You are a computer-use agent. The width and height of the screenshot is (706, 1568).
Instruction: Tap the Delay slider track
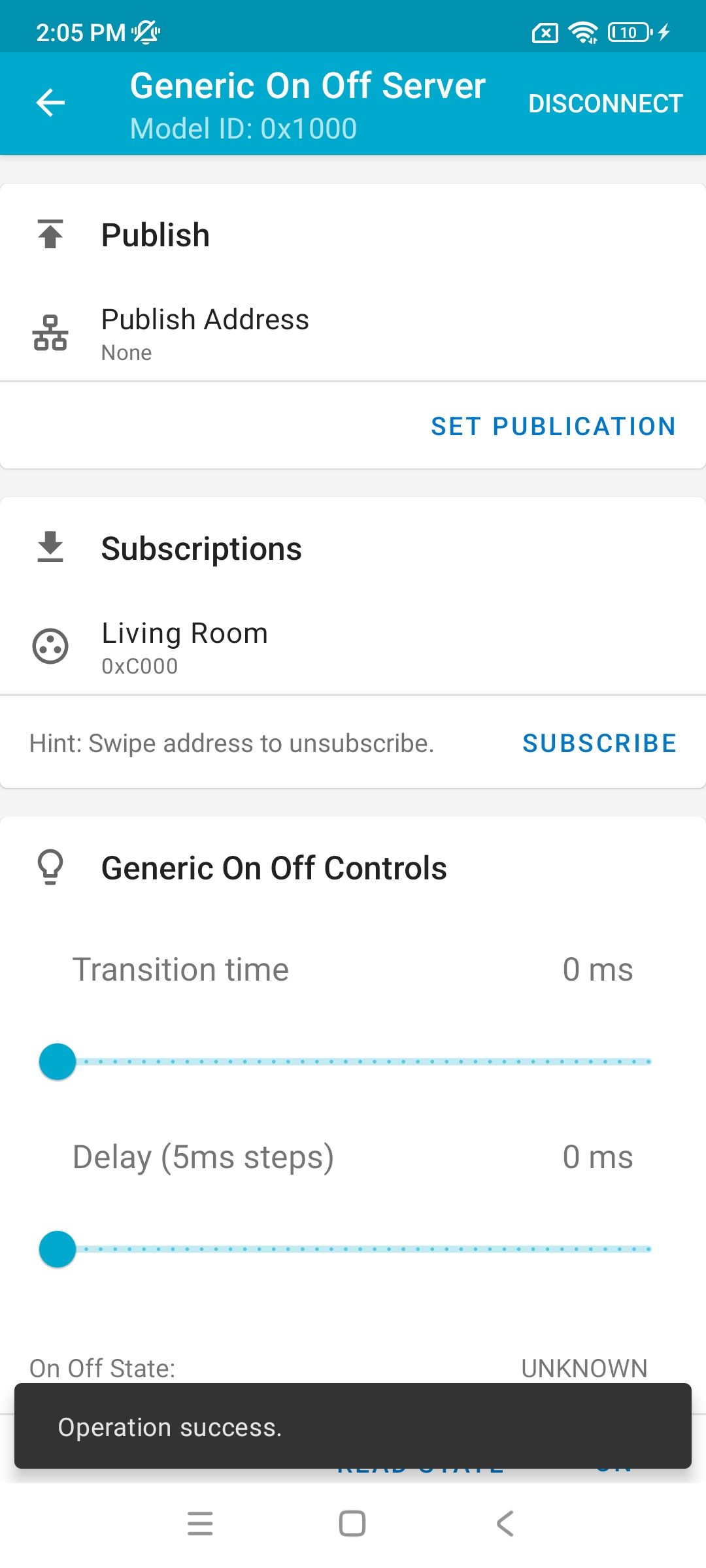pos(353,1249)
